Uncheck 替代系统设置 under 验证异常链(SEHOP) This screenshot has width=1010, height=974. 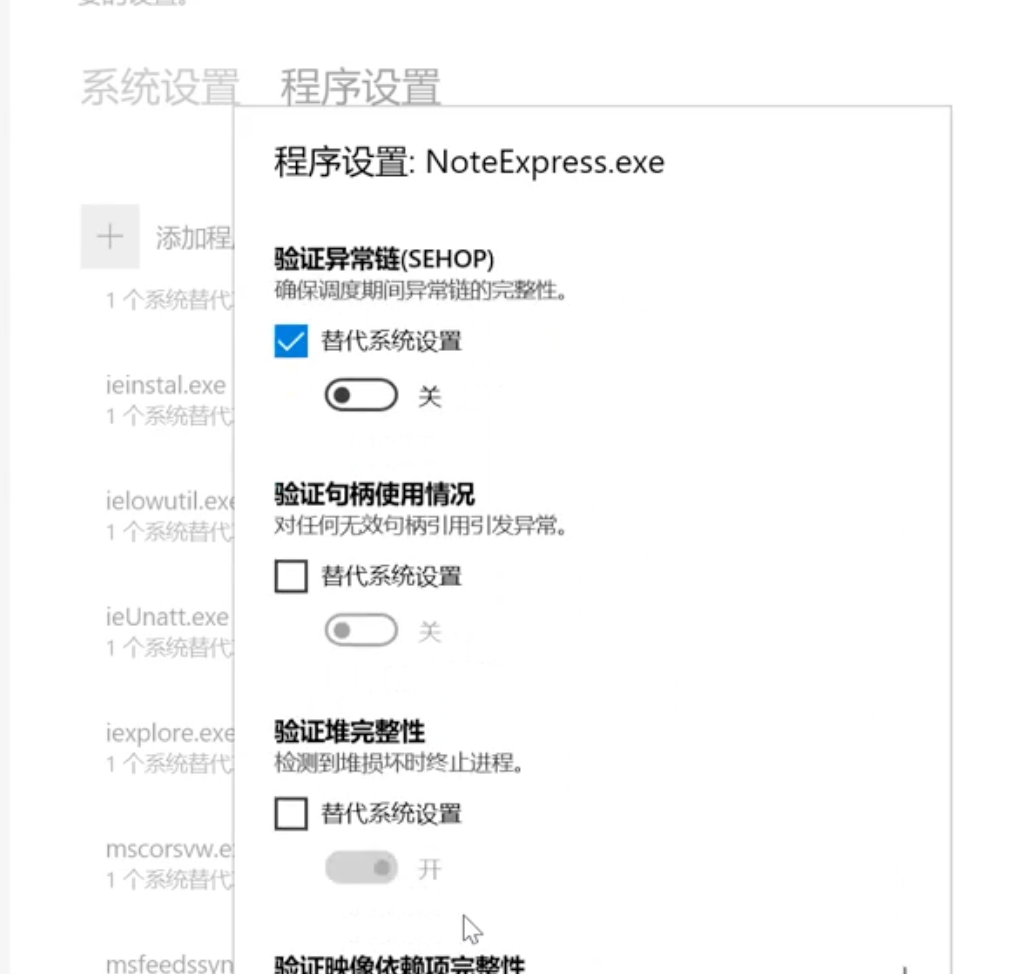click(290, 342)
